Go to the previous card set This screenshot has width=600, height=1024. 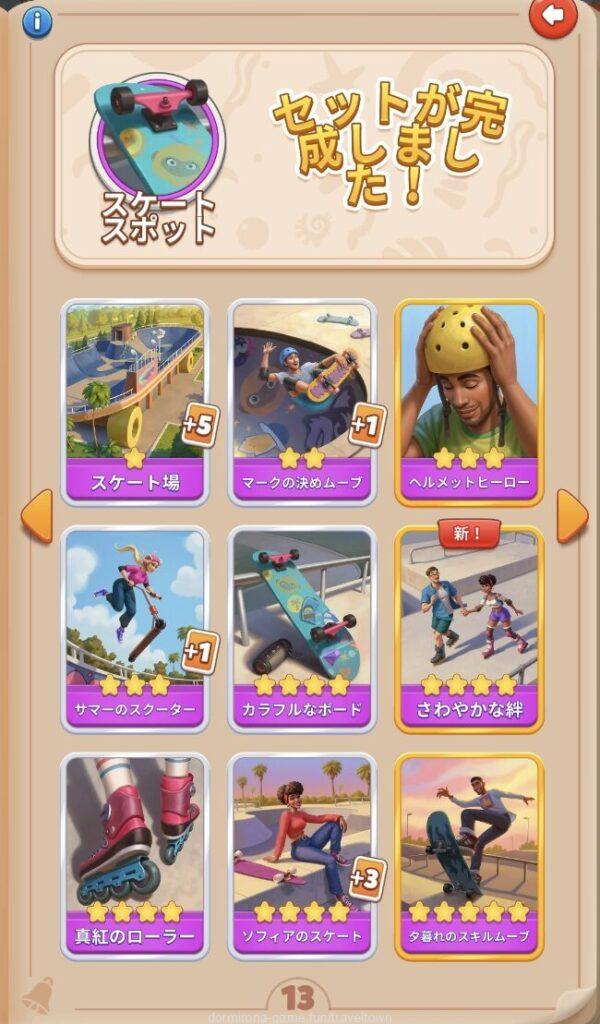[x=36, y=517]
